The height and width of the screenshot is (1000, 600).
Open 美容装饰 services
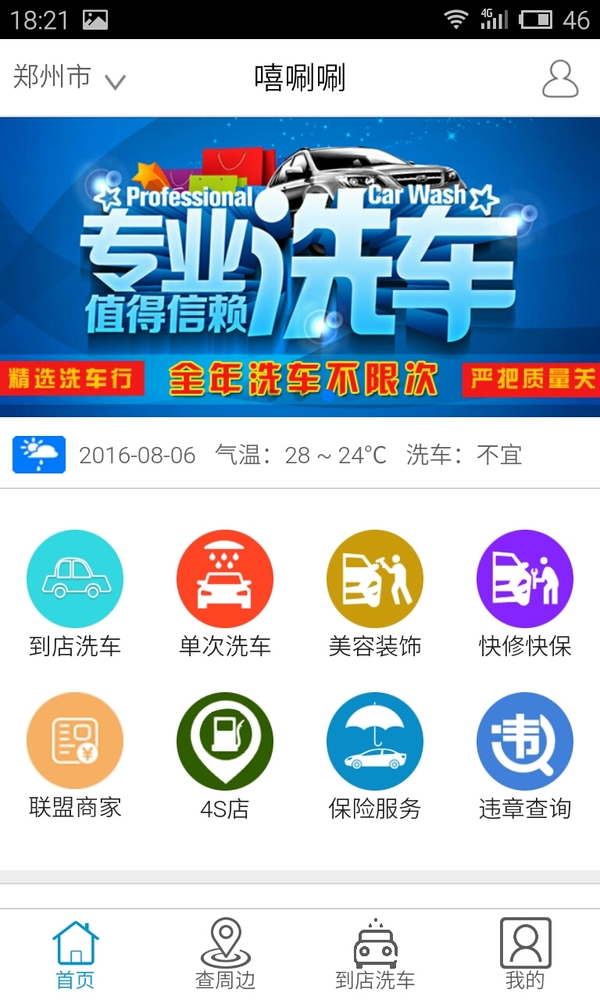pyautogui.click(x=375, y=592)
